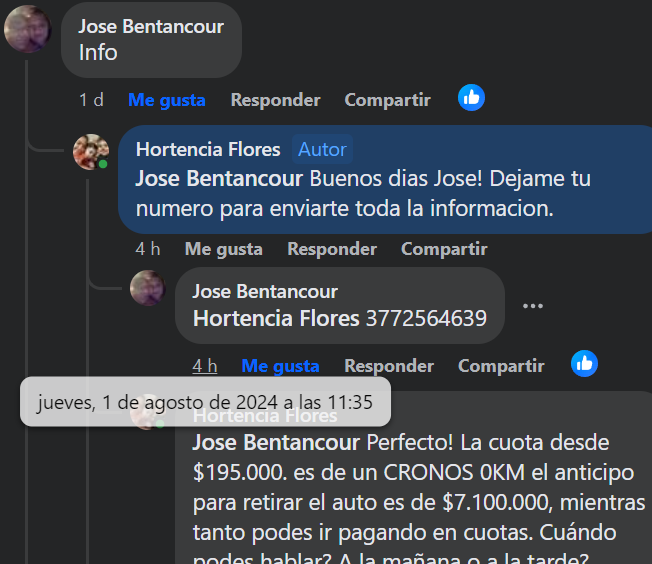Share Jose's phone number comment
Image resolution: width=652 pixels, height=564 pixels.
(x=501, y=366)
